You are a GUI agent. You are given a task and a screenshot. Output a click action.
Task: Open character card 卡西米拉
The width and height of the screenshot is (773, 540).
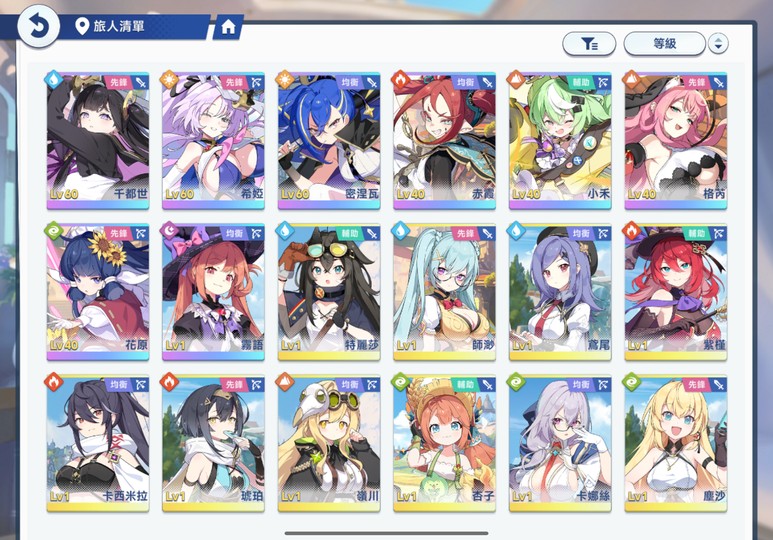(98, 441)
